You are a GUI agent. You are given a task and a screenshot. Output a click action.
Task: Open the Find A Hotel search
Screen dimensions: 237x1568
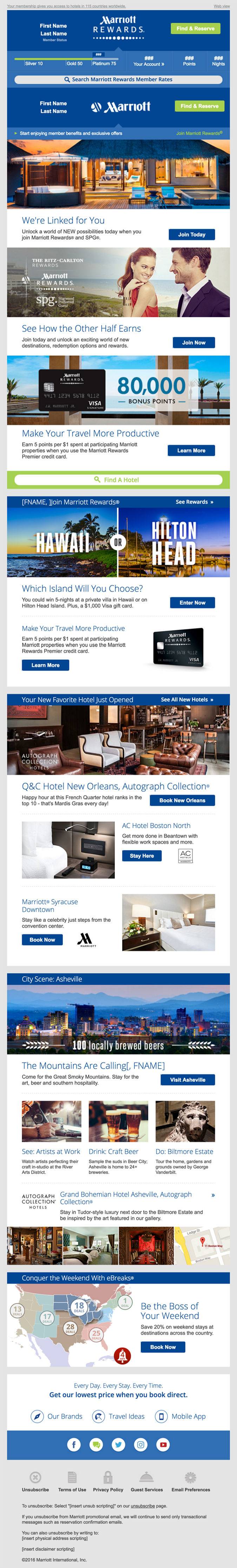pyautogui.click(x=118, y=480)
